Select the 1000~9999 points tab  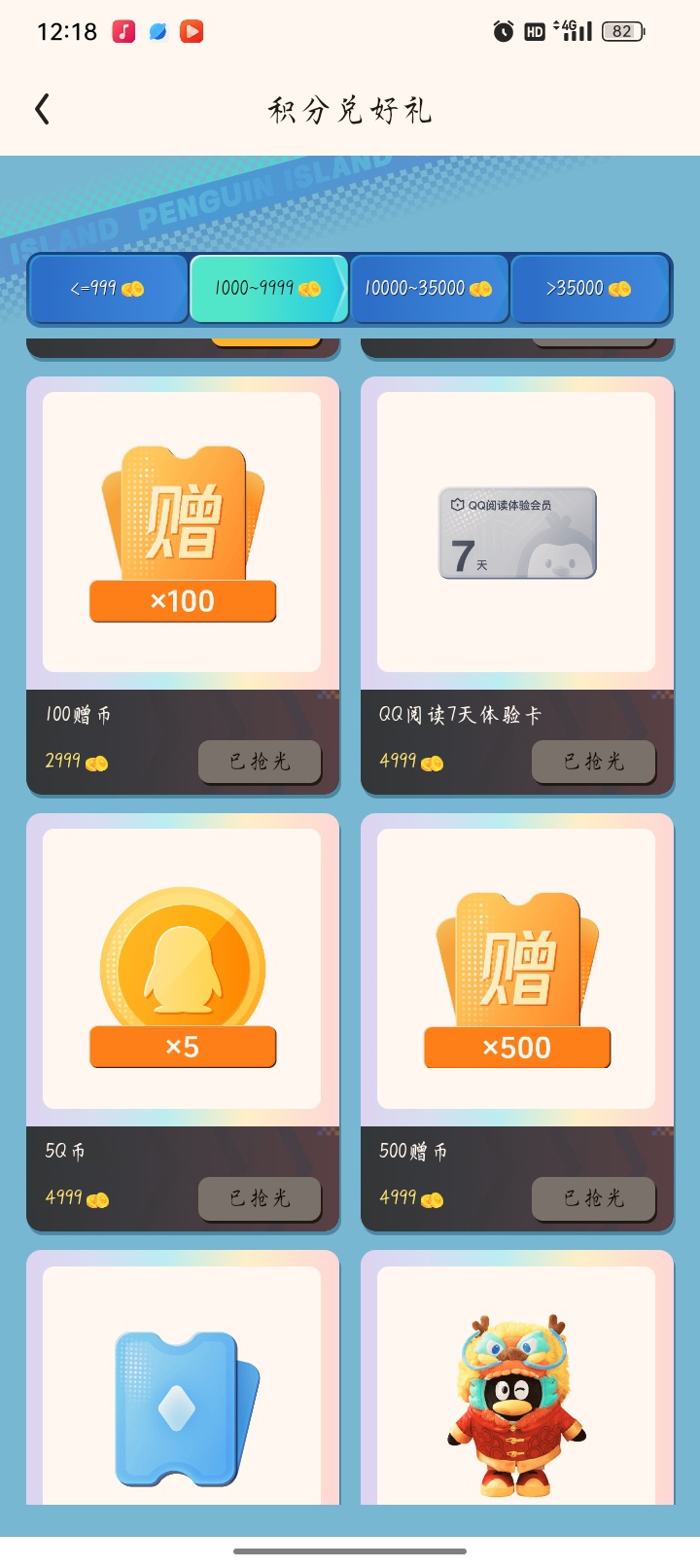(267, 289)
